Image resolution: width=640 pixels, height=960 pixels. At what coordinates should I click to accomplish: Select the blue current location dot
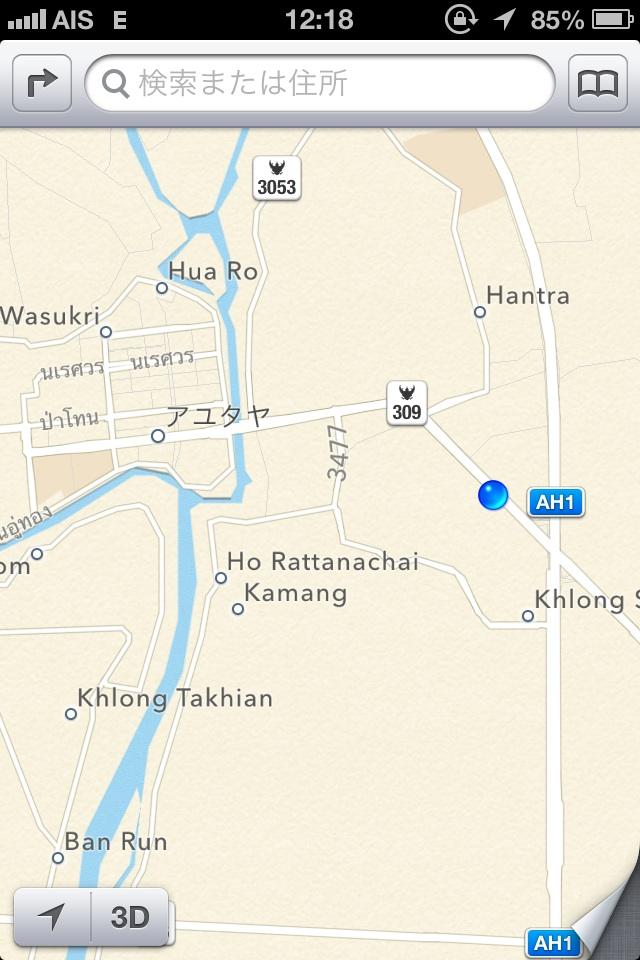pos(493,494)
